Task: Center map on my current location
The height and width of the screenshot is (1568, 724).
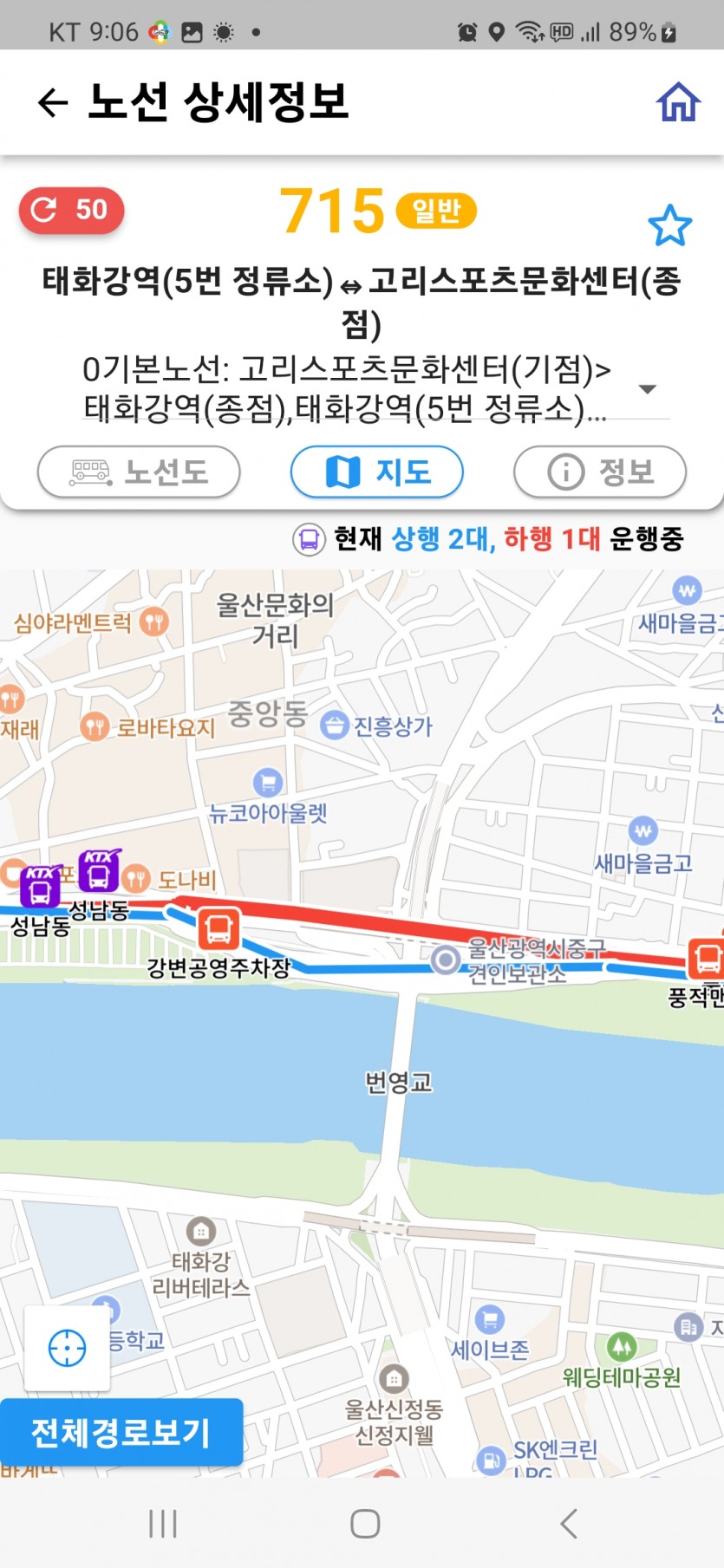Action: point(68,1348)
